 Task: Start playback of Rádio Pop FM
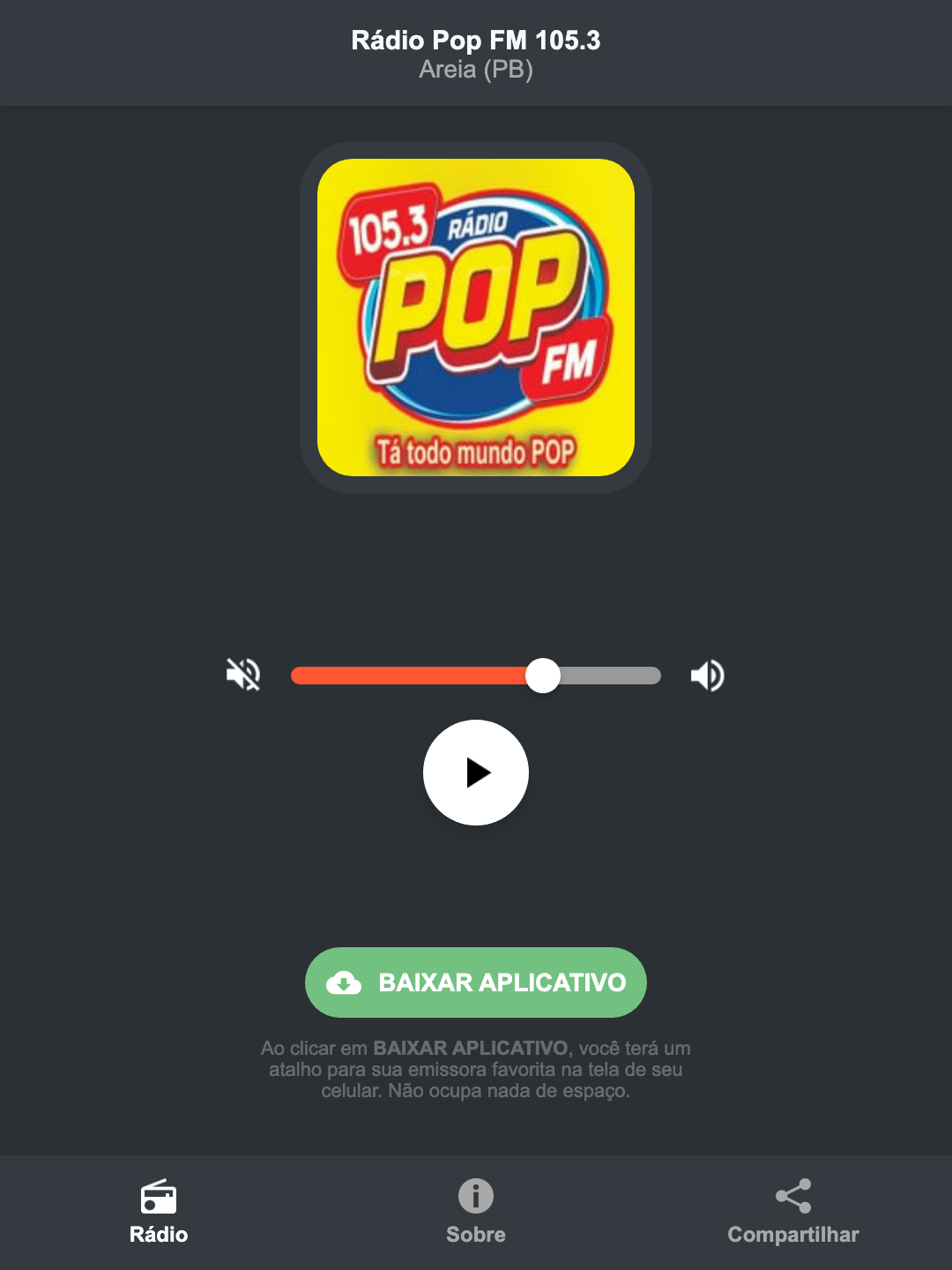476,773
